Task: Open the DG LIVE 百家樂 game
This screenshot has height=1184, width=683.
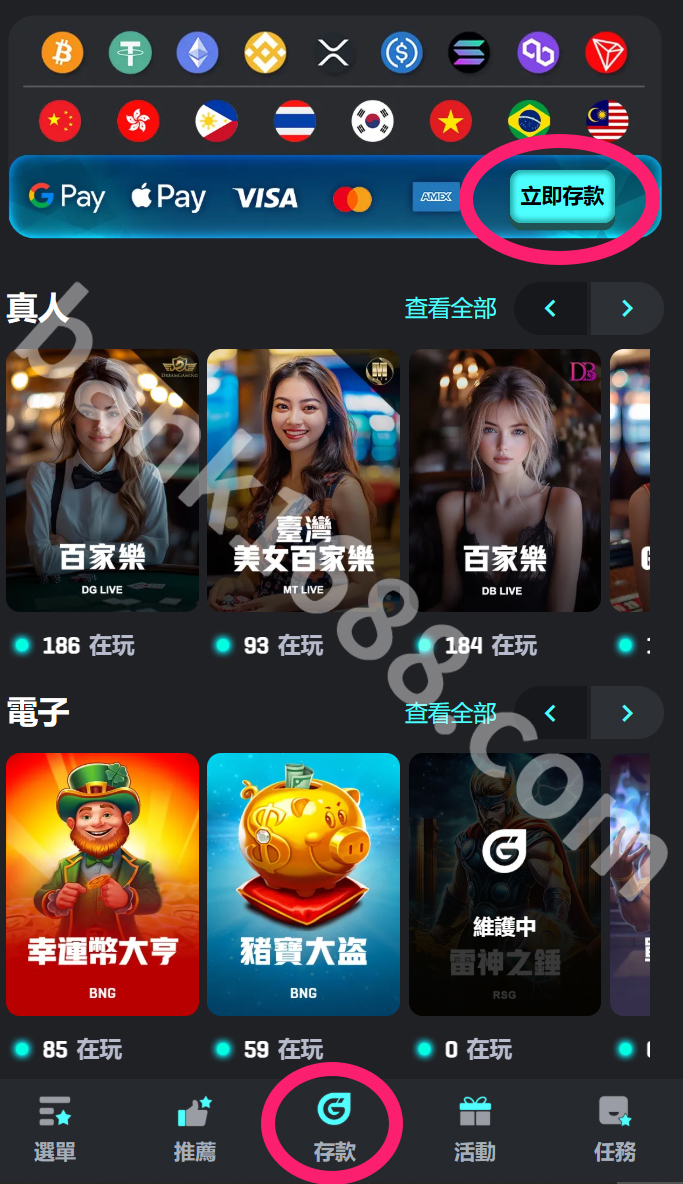Action: tap(102, 480)
